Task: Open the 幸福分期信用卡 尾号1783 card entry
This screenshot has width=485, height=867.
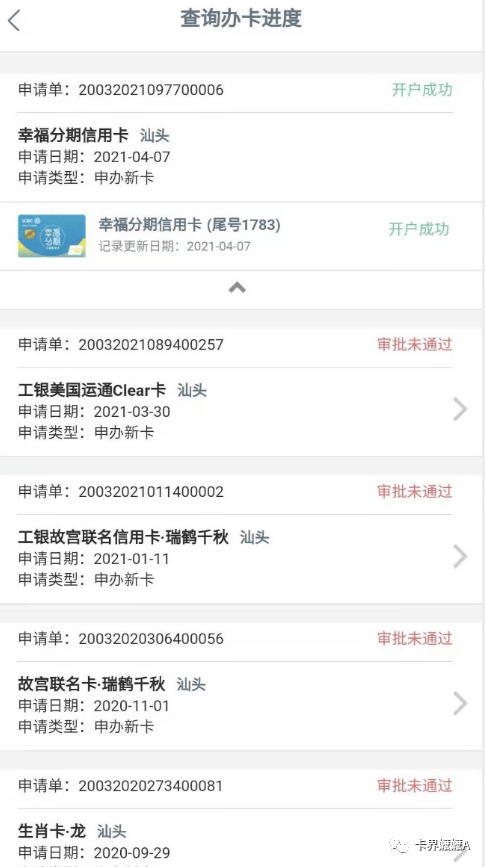Action: tap(241, 237)
